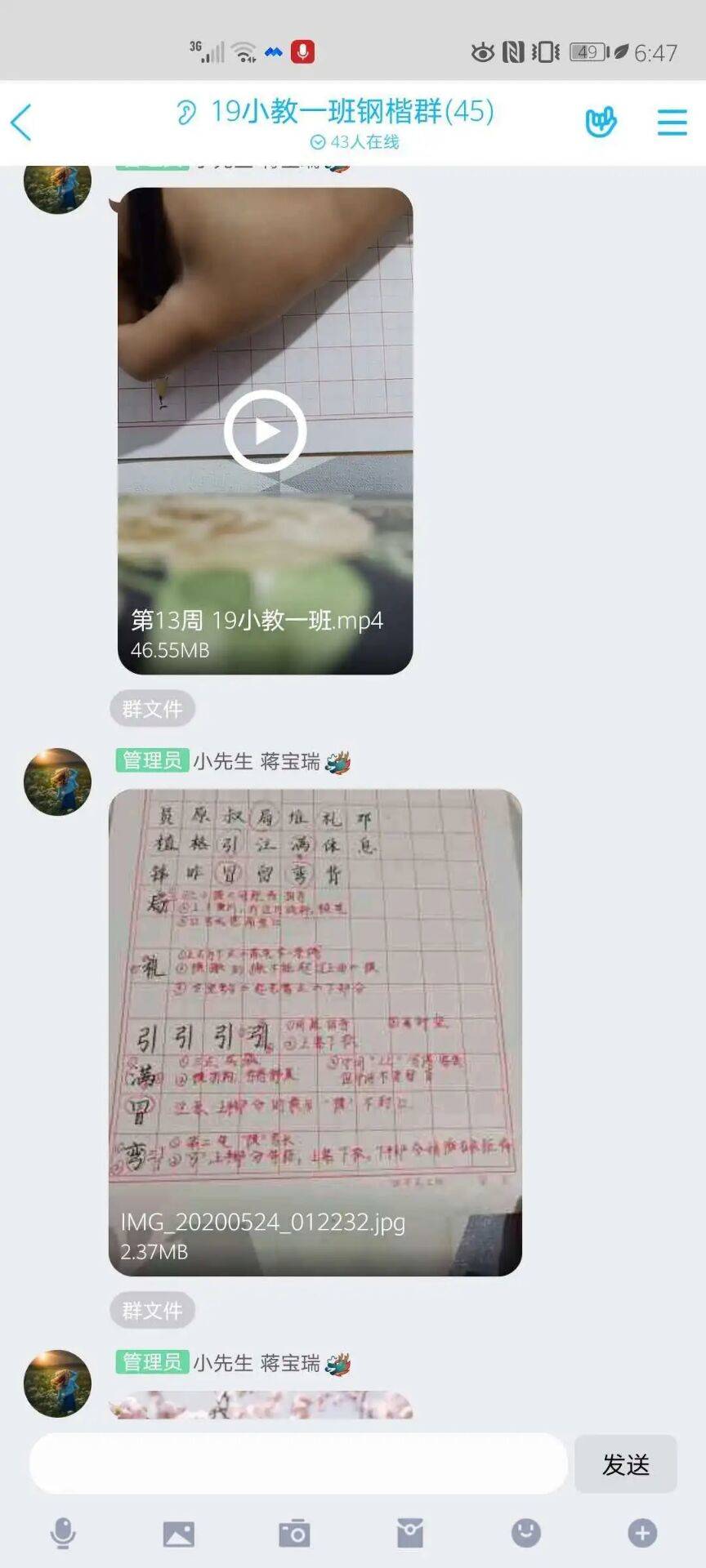Open the sender avatar beside the image message
This screenshot has width=706, height=1568.
(x=57, y=782)
